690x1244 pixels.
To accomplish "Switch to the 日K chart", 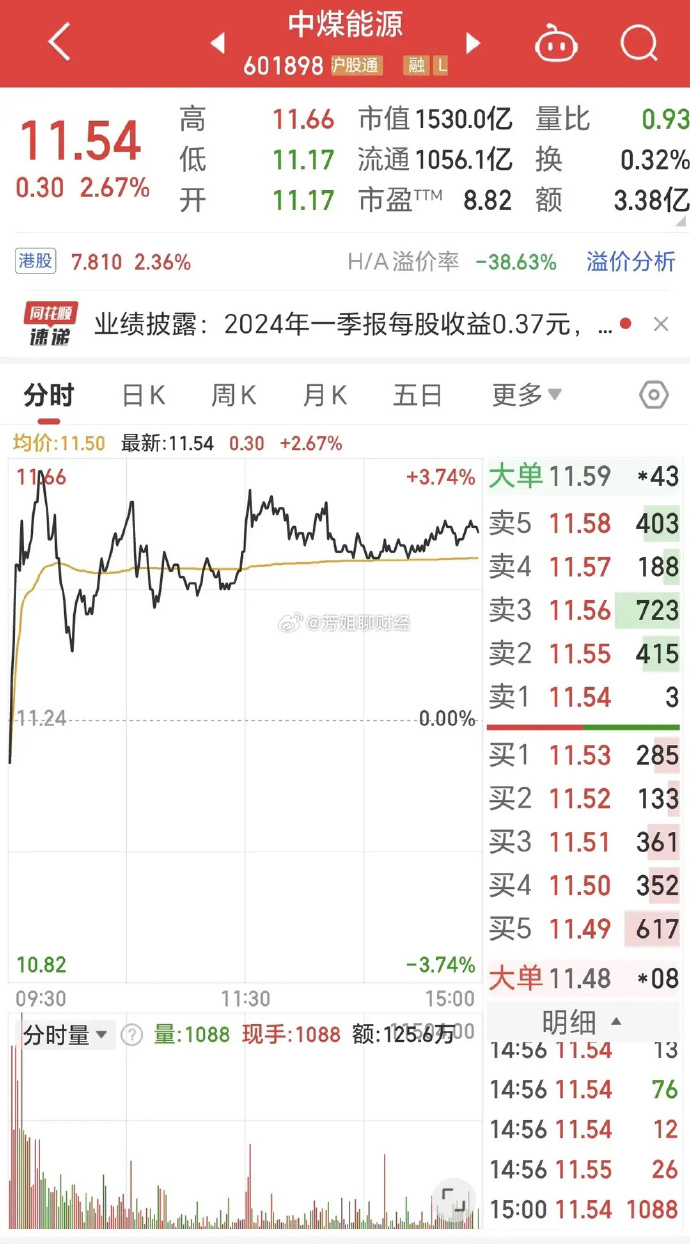I will coord(143,395).
